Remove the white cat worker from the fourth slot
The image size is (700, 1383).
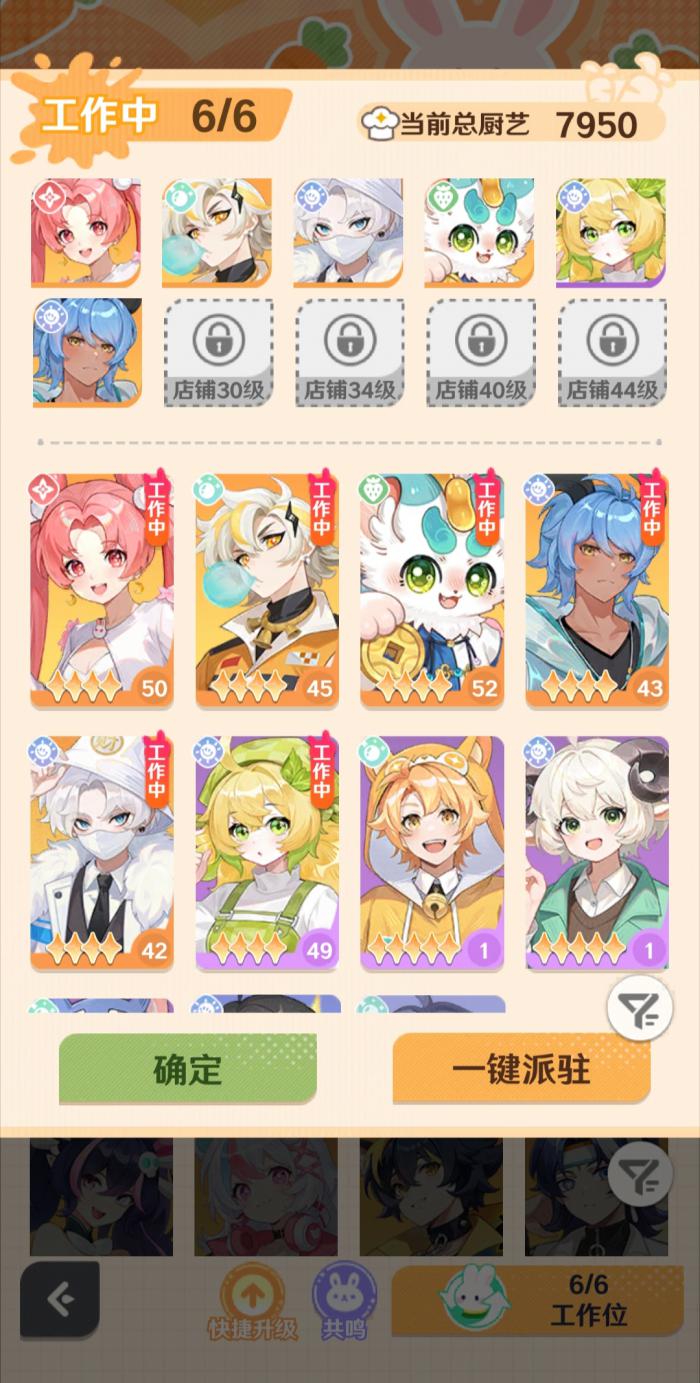pos(480,233)
